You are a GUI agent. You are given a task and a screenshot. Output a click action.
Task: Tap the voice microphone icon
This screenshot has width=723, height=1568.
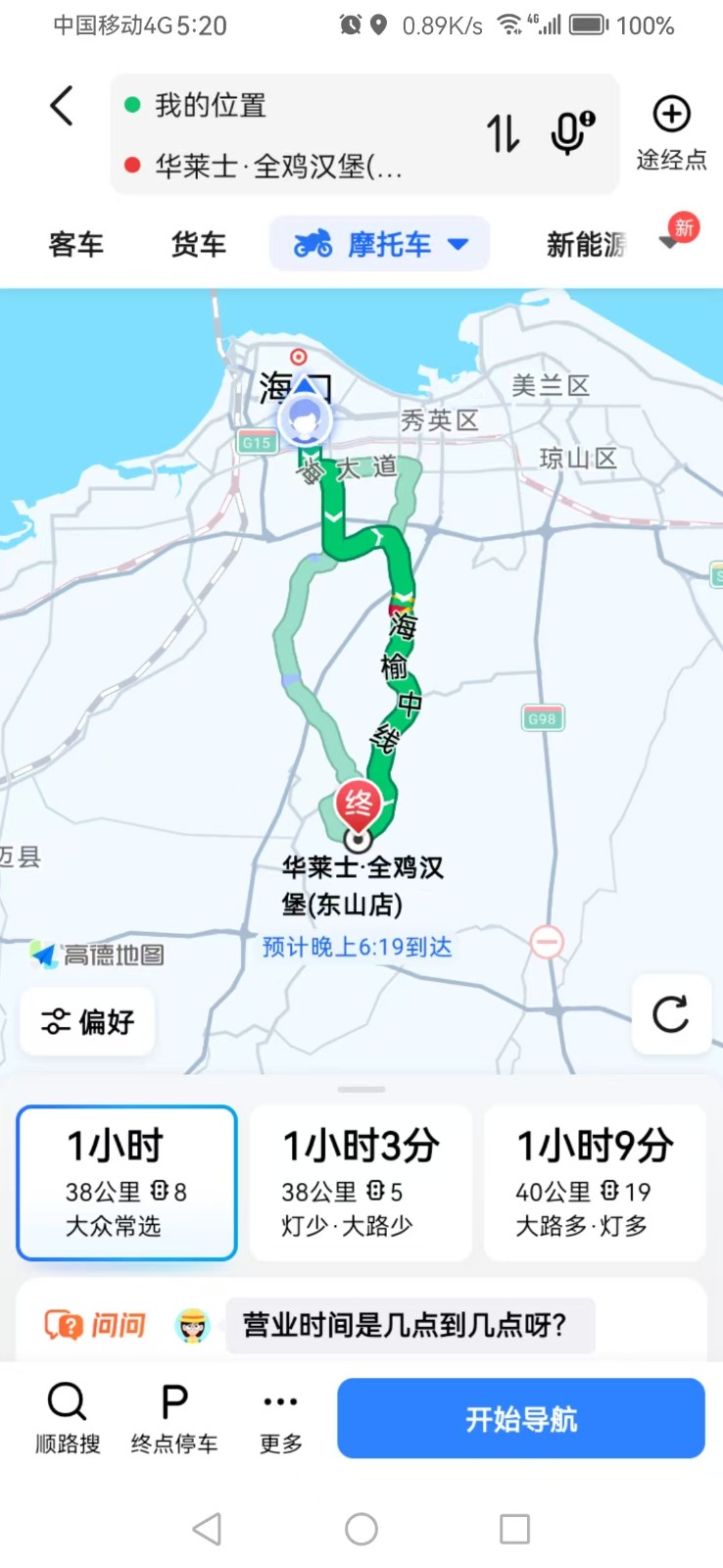click(572, 133)
